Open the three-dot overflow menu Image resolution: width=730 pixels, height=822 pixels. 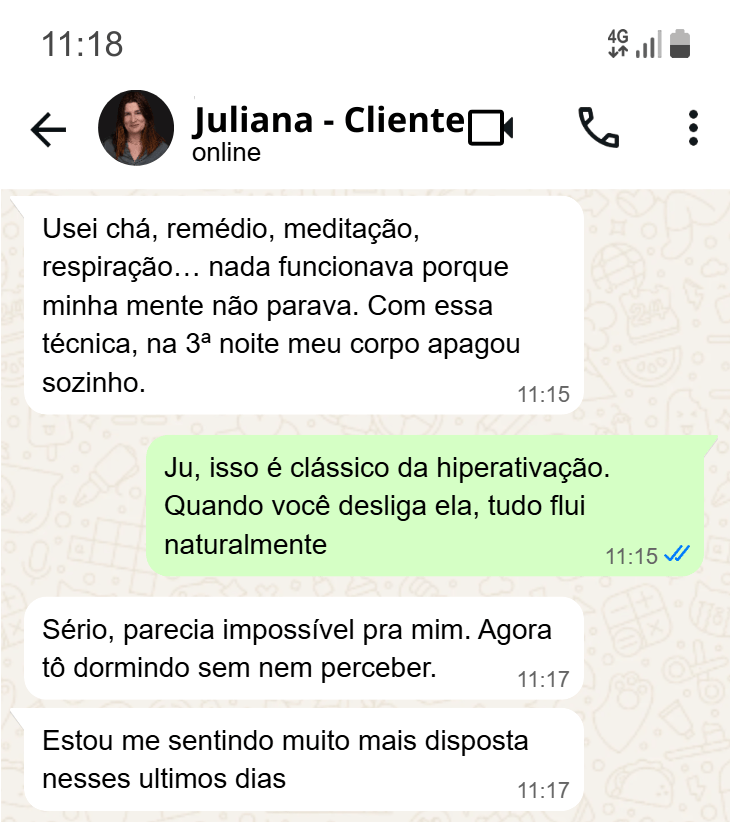pos(693,128)
